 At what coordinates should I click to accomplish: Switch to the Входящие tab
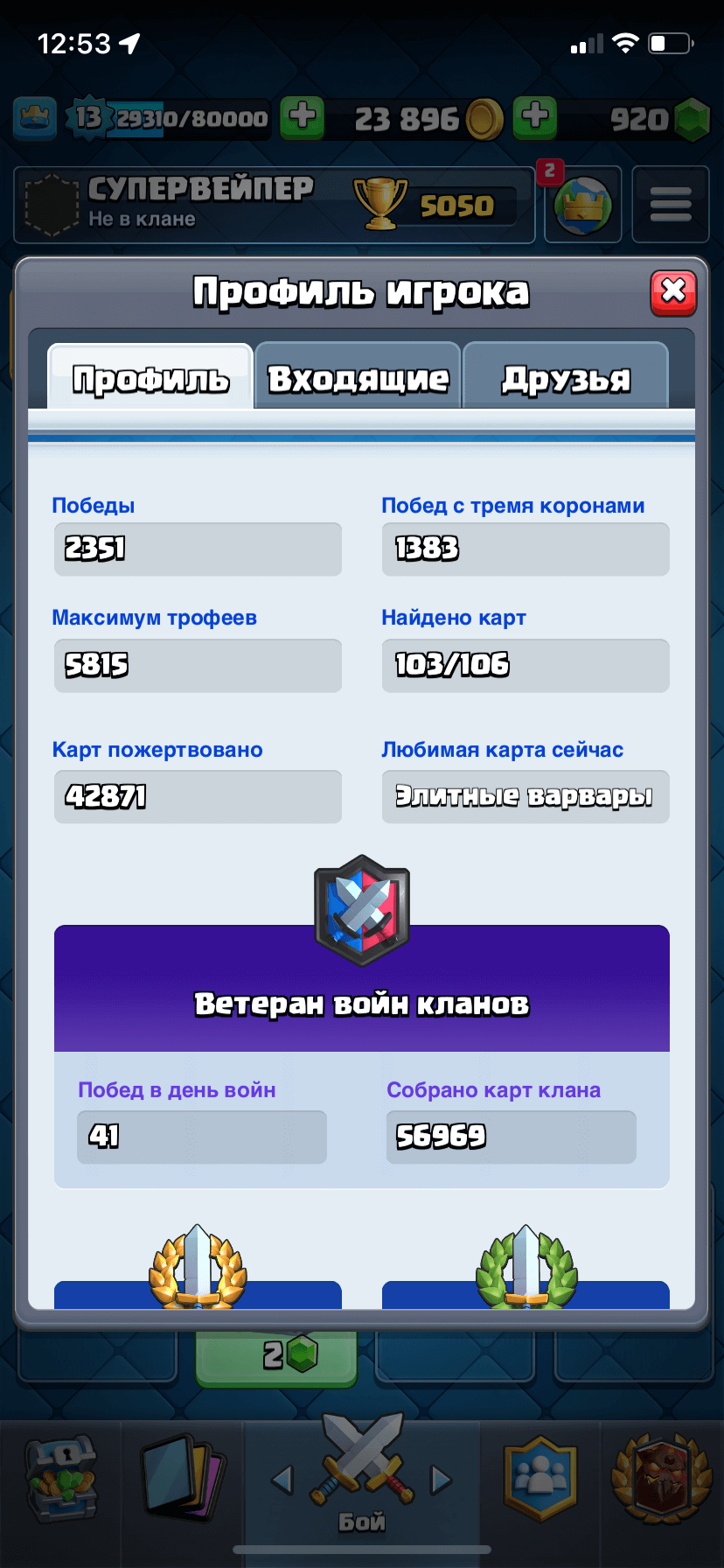coord(358,378)
